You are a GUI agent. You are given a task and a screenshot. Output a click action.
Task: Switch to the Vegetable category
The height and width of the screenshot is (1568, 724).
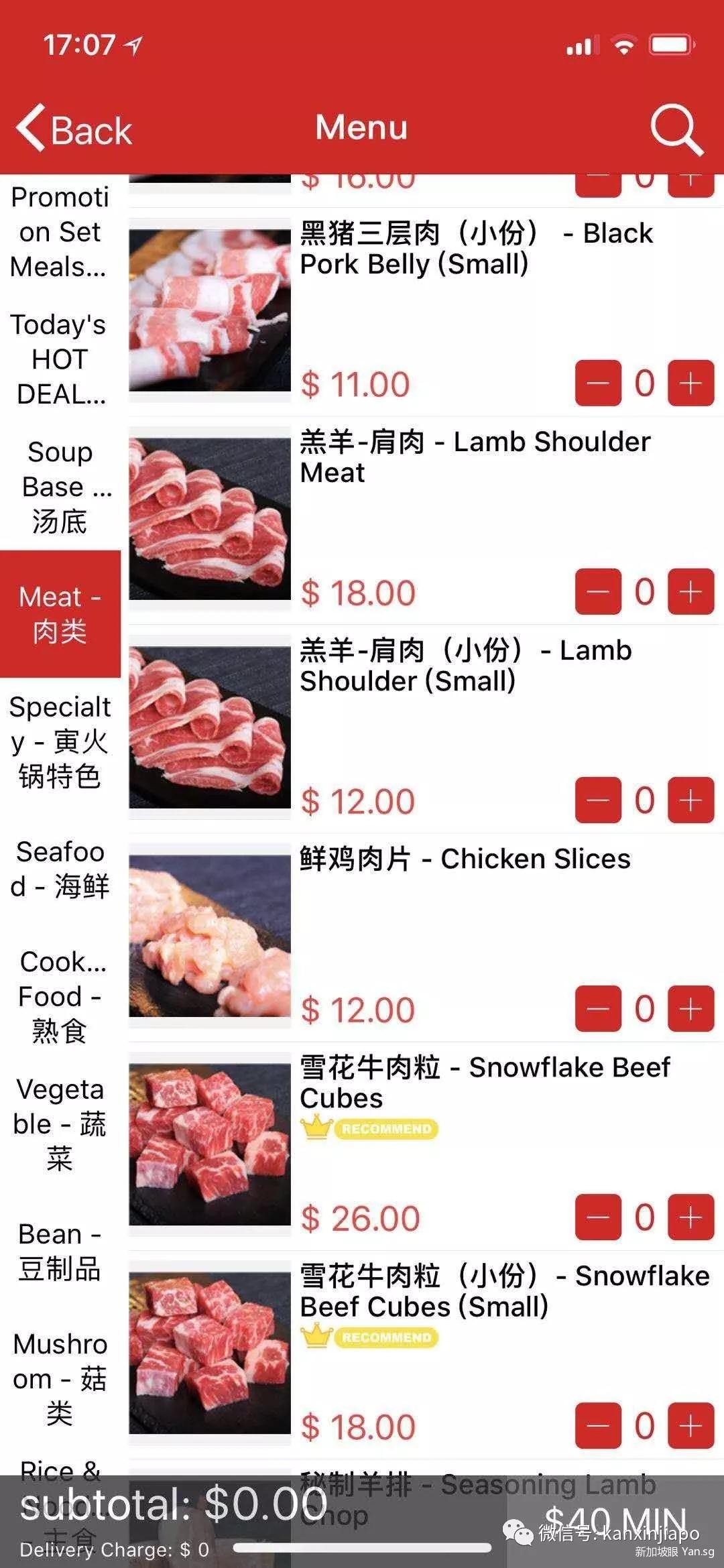coord(60,1124)
